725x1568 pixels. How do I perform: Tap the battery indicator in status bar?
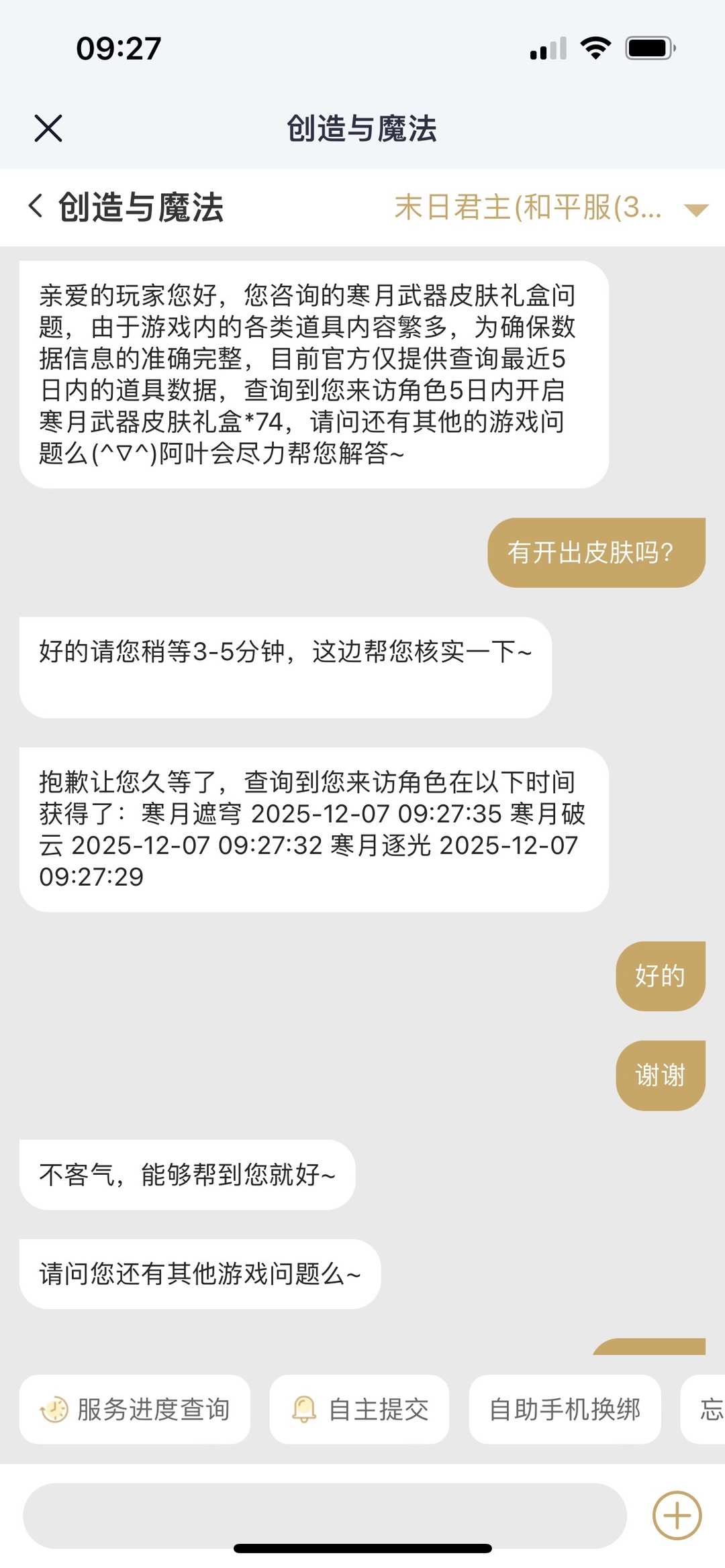pyautogui.click(x=650, y=46)
